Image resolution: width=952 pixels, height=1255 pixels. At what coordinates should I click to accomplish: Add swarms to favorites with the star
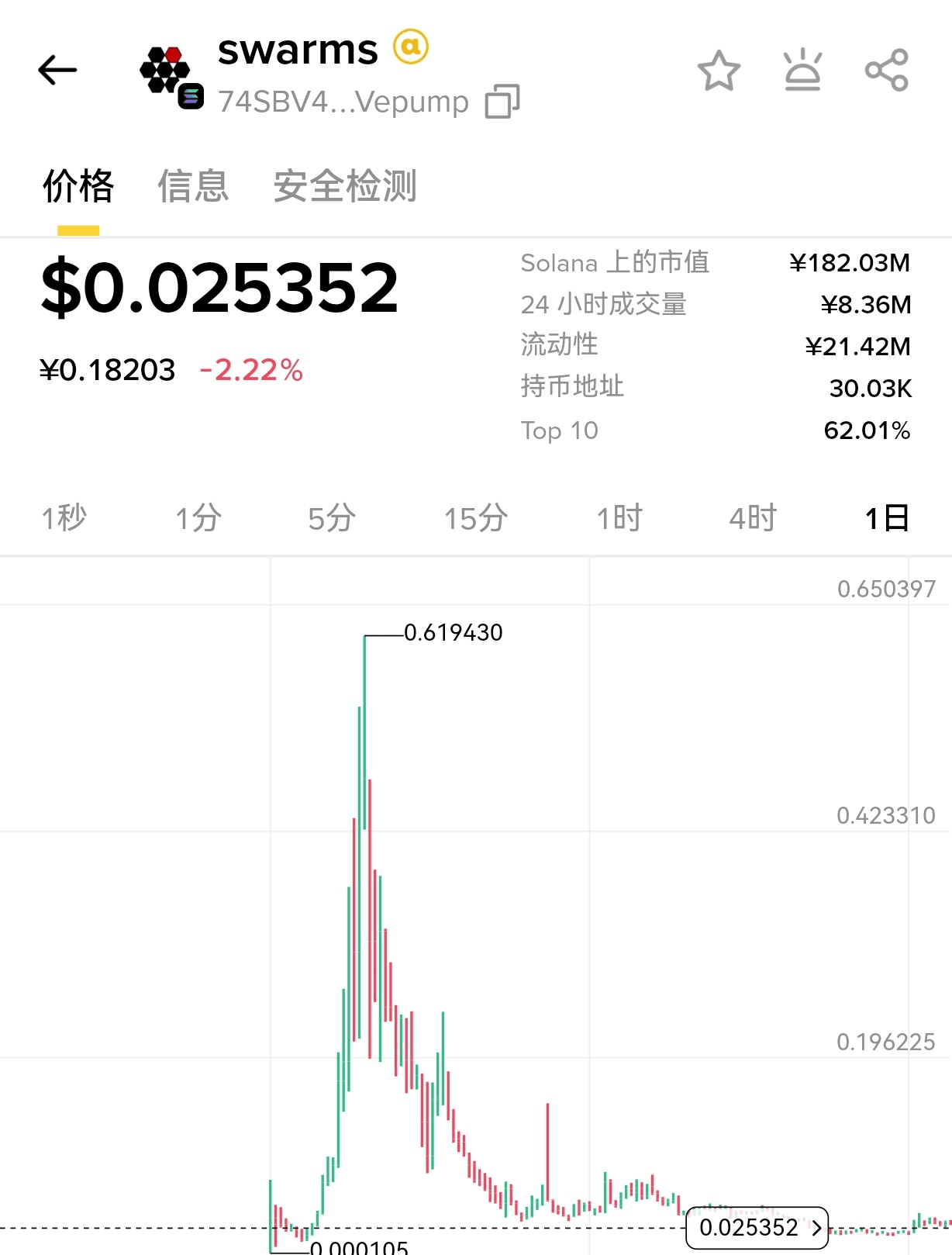[719, 71]
